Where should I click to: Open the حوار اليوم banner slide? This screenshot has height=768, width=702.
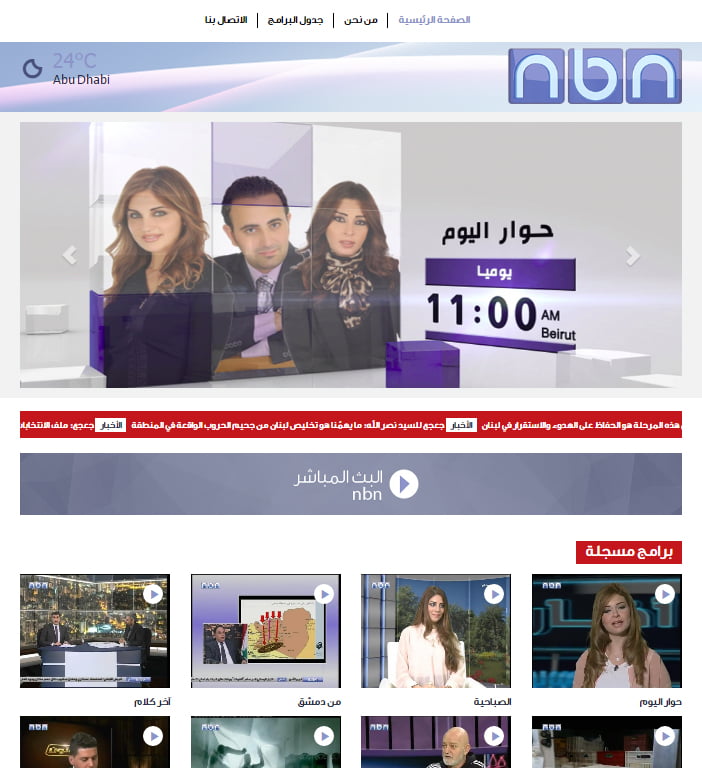pos(350,255)
